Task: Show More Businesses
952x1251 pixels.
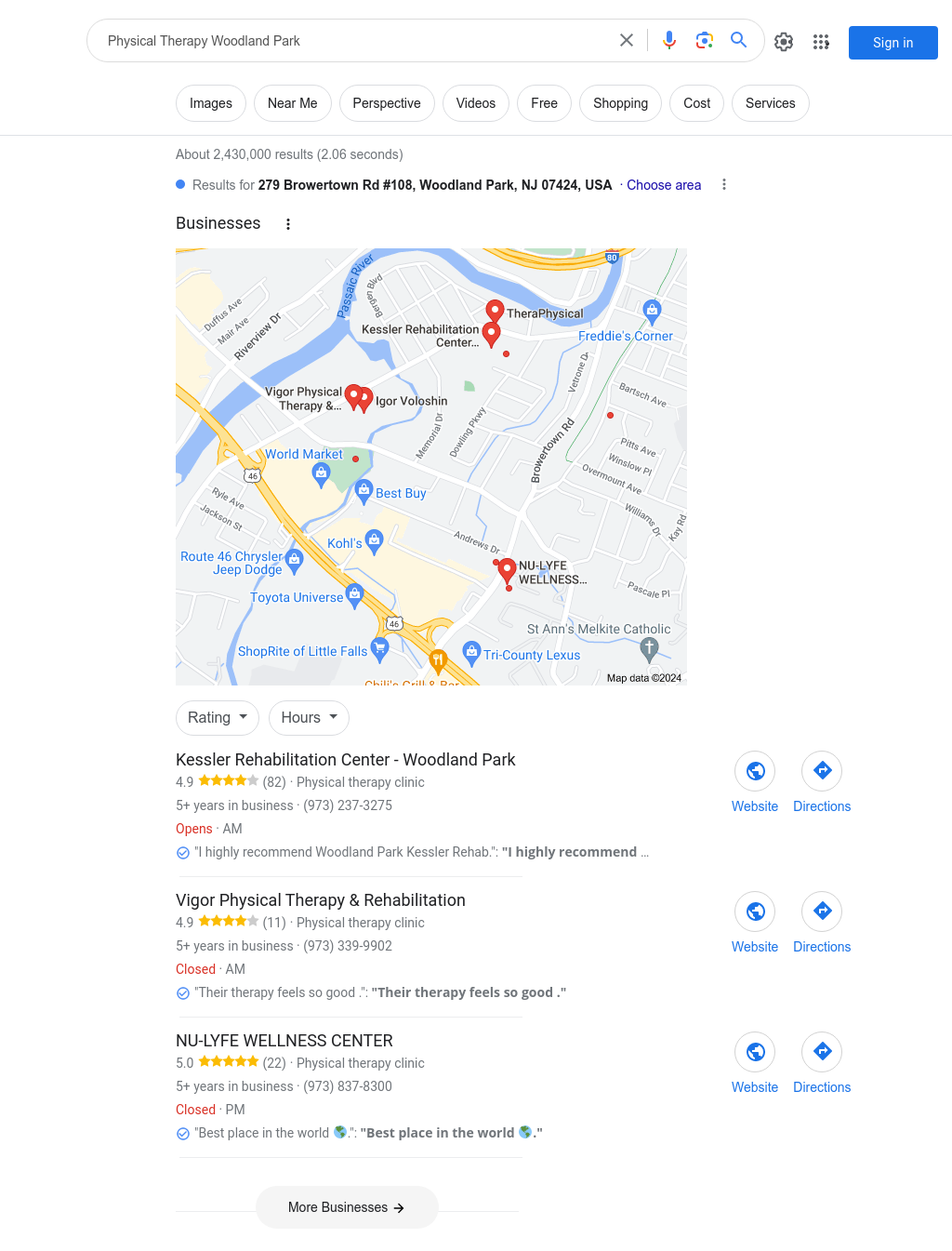Action: (x=346, y=1207)
